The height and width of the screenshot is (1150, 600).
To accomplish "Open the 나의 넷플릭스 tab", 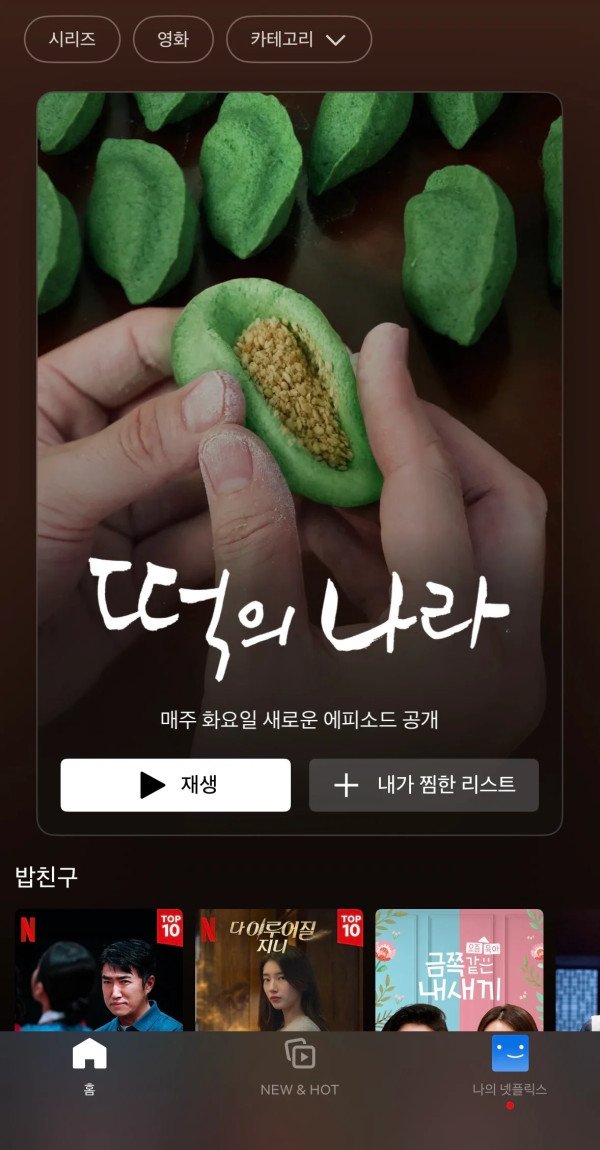I will click(510, 1066).
